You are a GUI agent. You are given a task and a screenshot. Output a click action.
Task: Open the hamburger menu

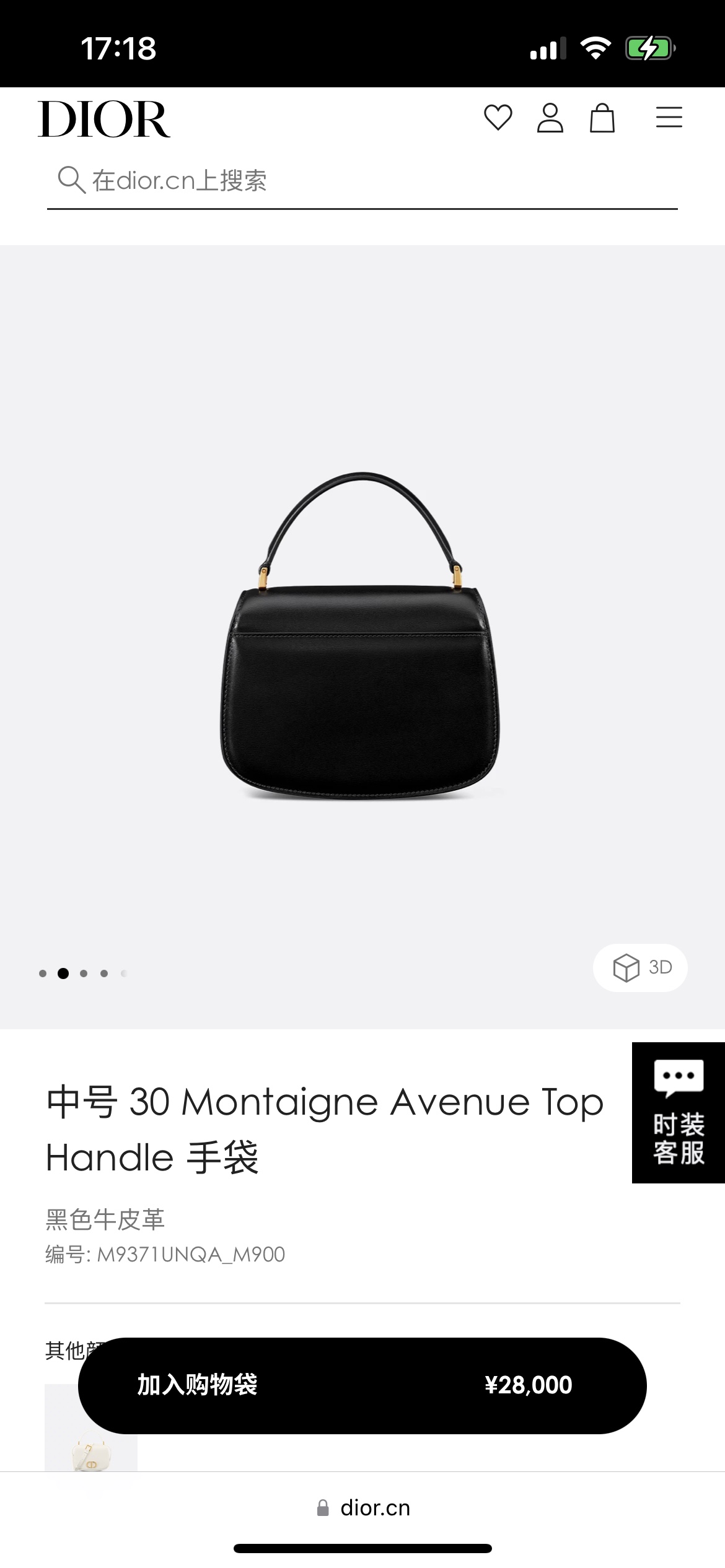coord(669,118)
